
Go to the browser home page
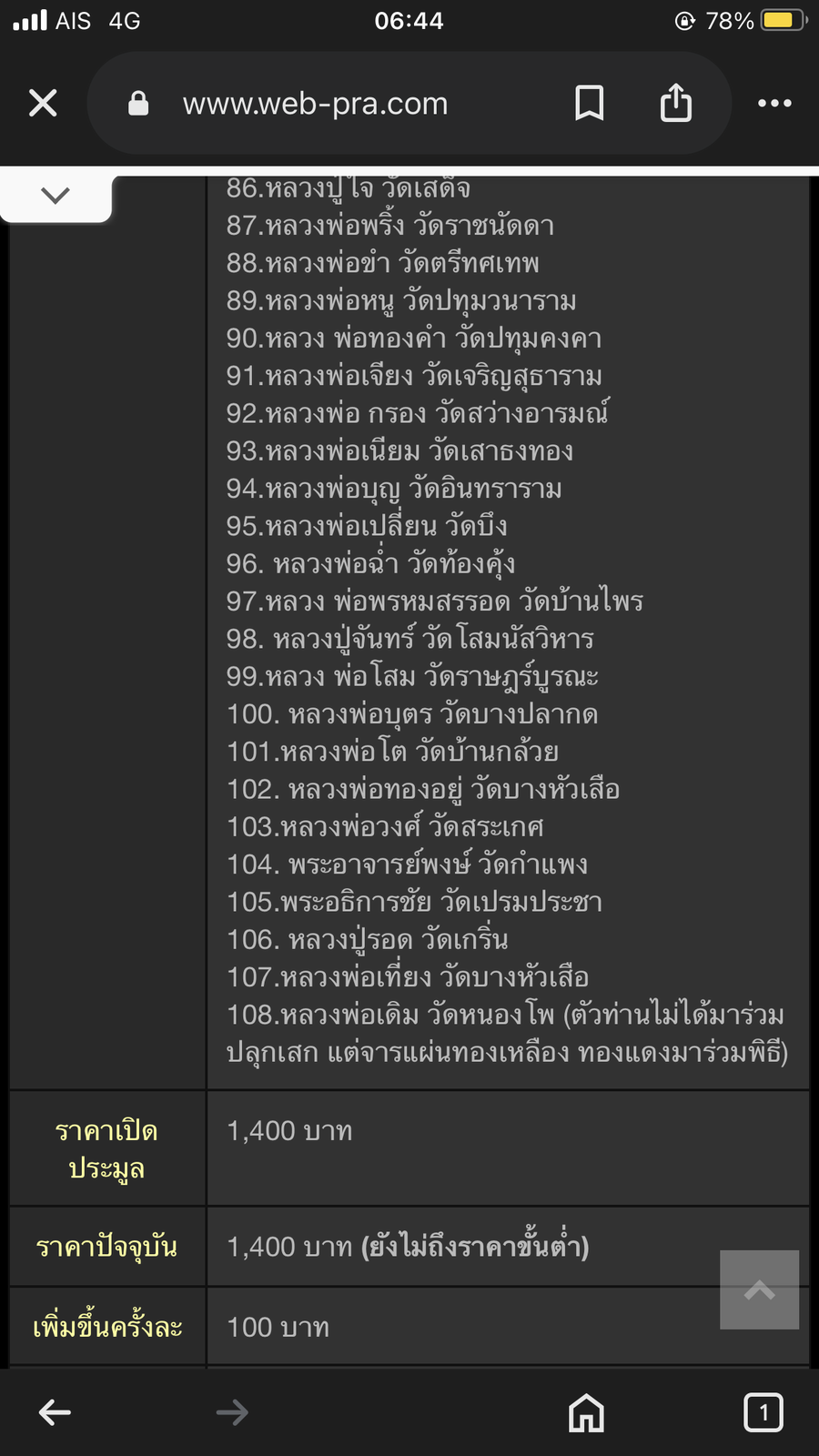pyautogui.click(x=586, y=1412)
